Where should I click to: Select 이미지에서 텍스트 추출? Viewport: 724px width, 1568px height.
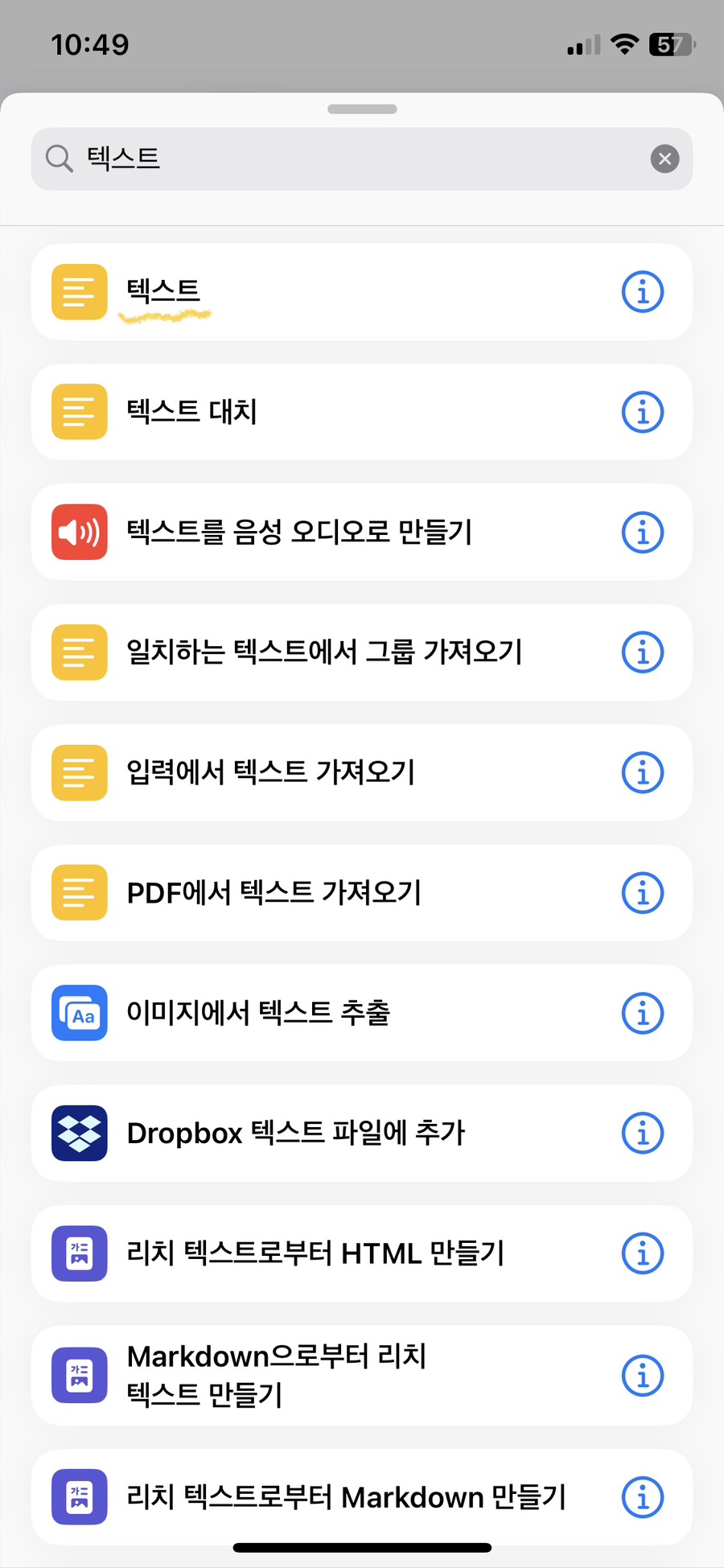tap(322, 1012)
